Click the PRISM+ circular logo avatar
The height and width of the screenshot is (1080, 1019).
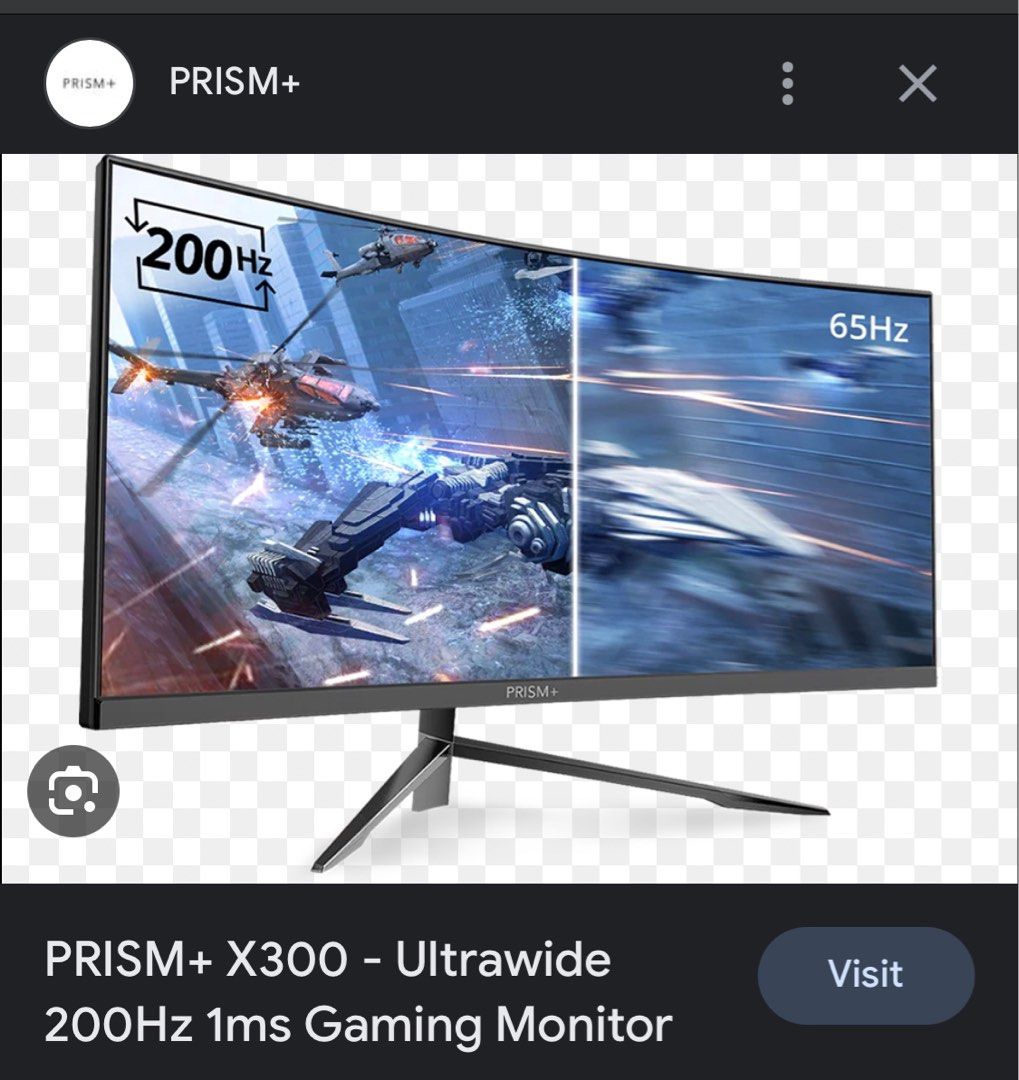(89, 84)
